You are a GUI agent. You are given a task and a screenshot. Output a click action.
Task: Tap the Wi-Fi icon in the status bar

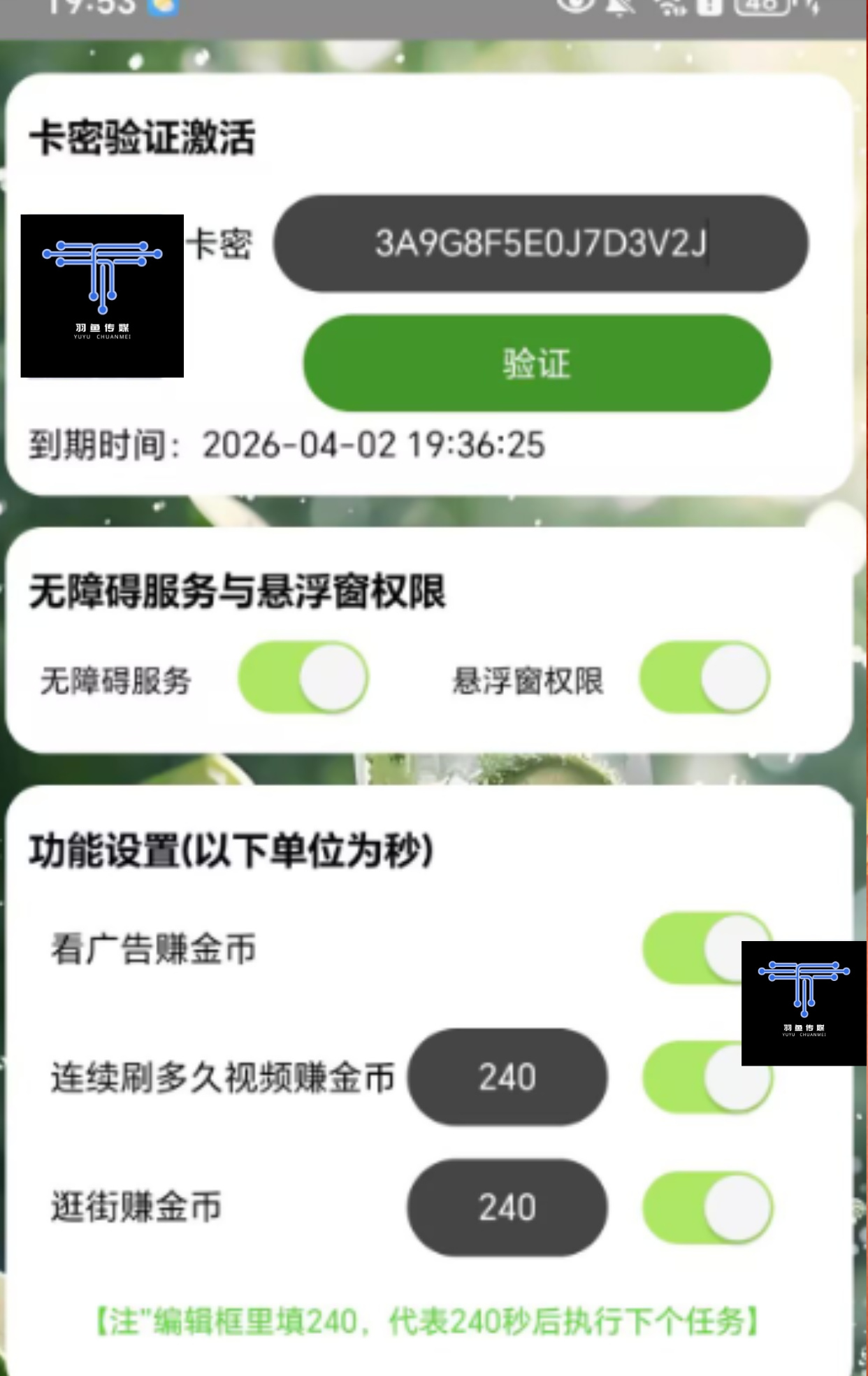(x=671, y=8)
